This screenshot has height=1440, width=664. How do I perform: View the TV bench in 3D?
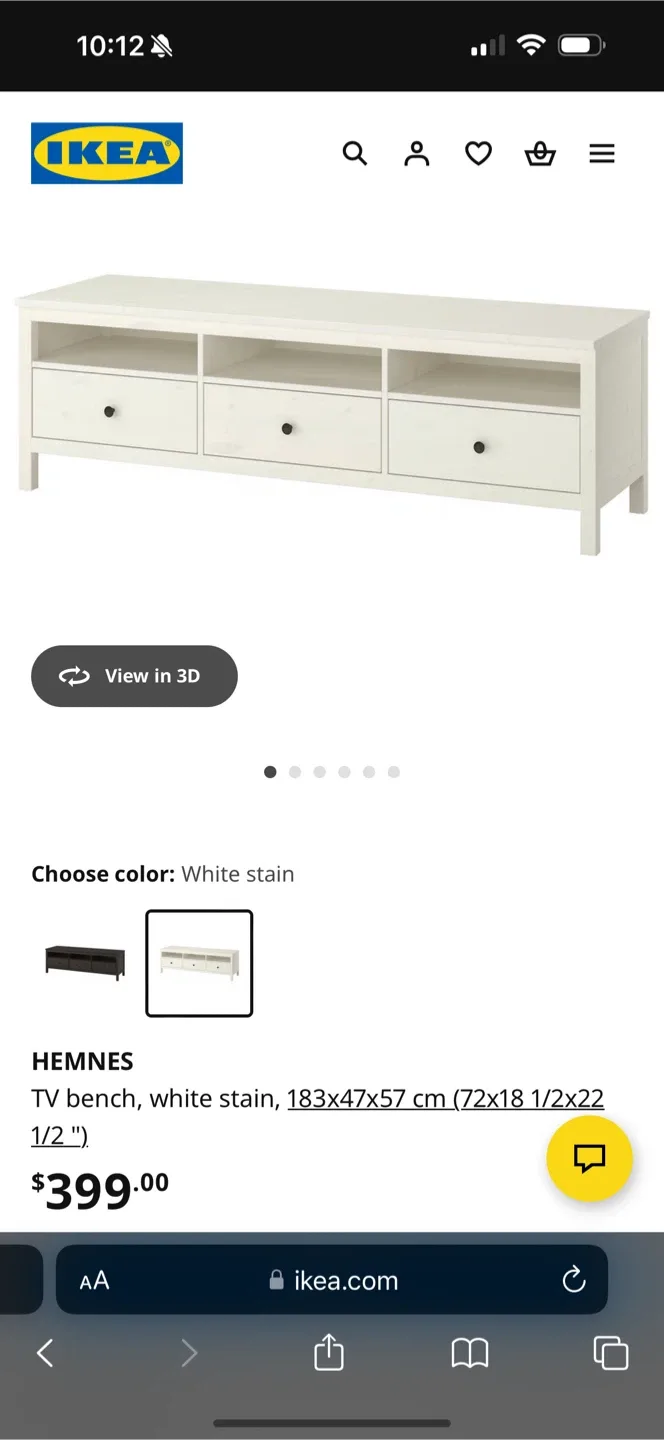(134, 676)
